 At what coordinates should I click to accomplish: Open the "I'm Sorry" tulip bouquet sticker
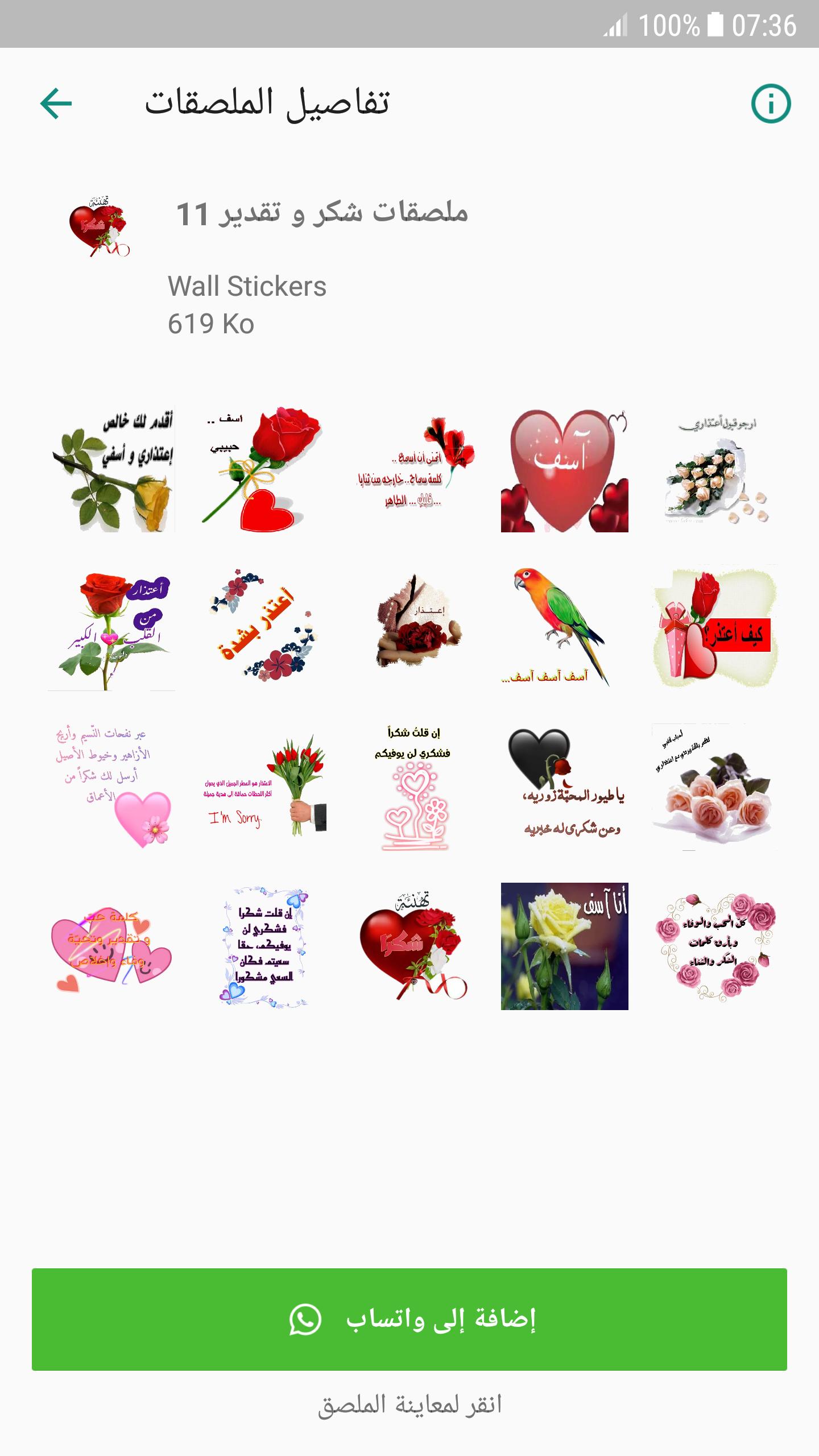coord(263,787)
